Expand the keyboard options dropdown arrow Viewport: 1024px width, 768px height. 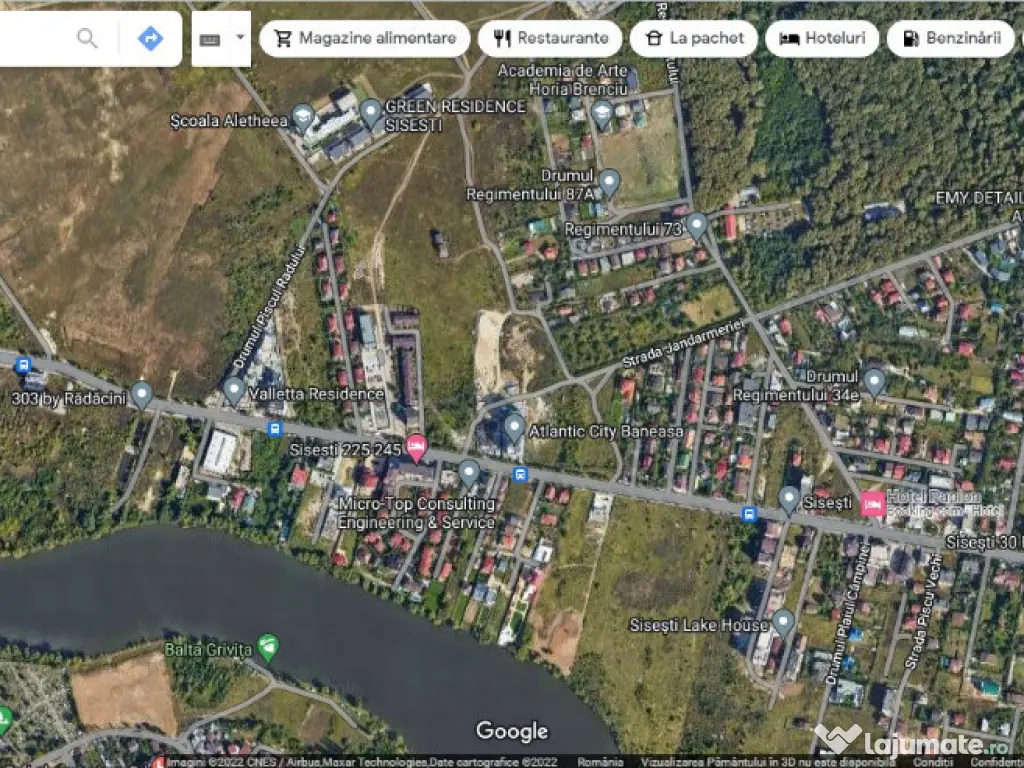[240, 38]
